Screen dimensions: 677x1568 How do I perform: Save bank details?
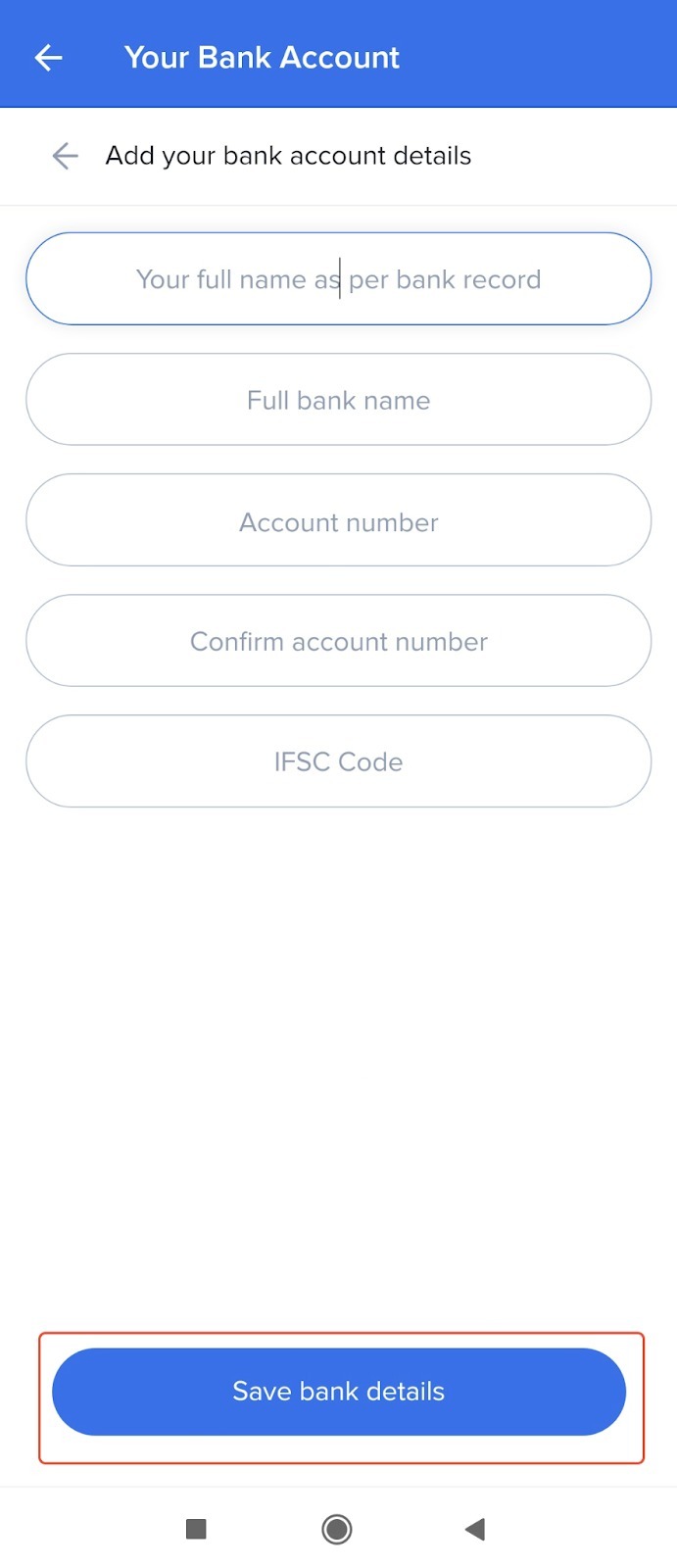338,1392
